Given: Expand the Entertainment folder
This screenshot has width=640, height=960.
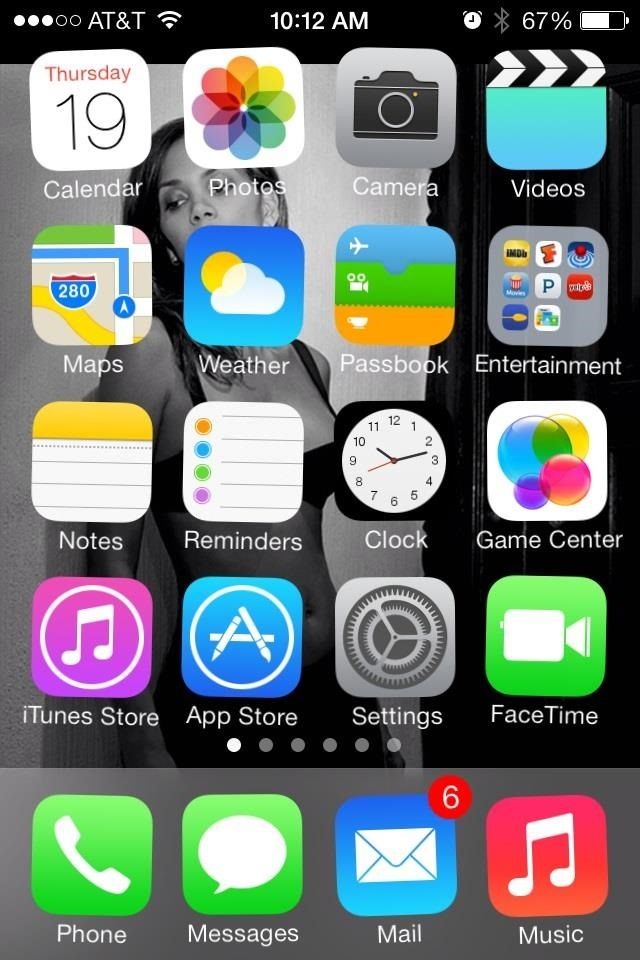Looking at the screenshot, I should tap(547, 285).
